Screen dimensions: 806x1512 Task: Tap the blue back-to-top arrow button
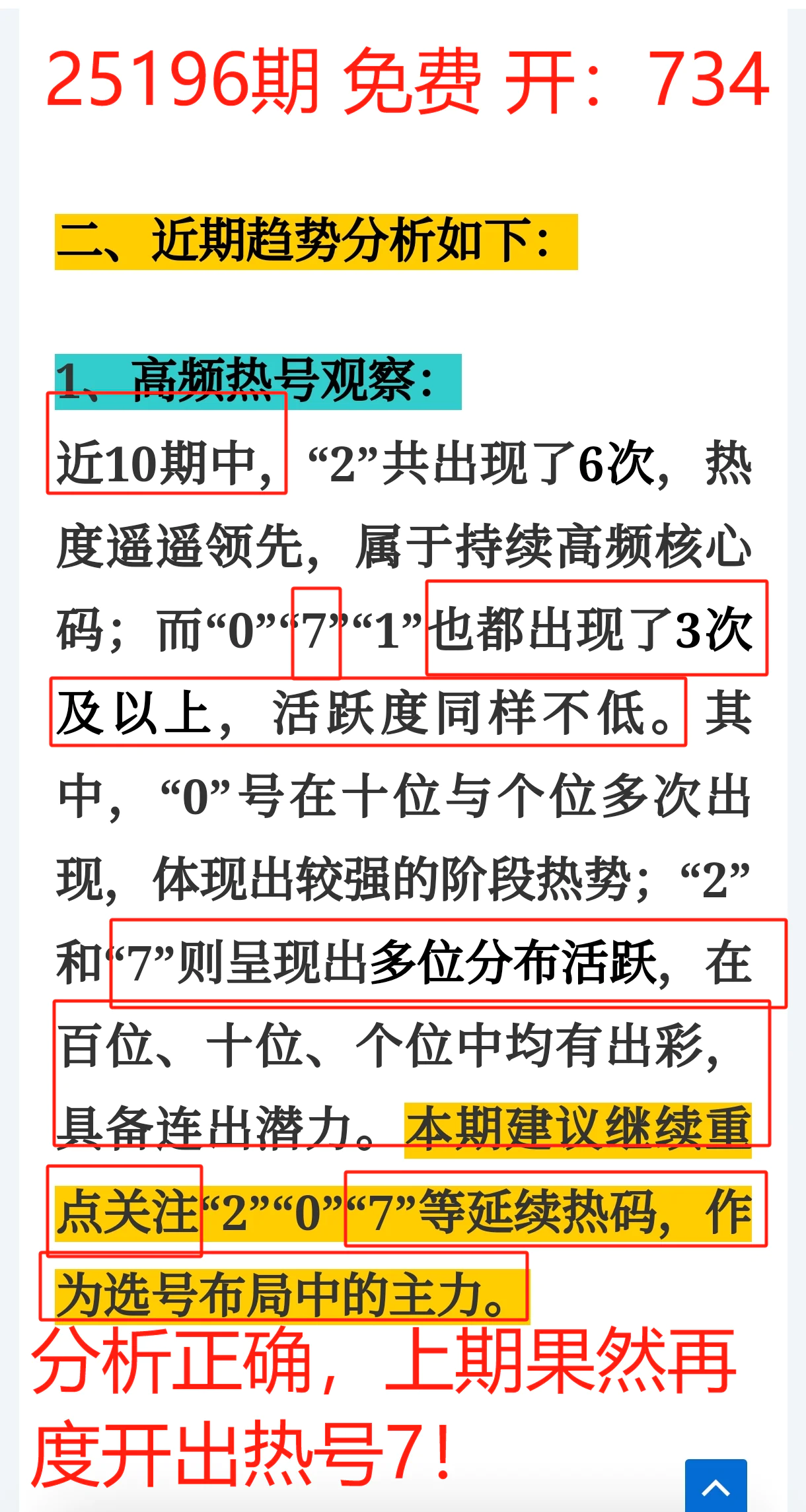(715, 1486)
